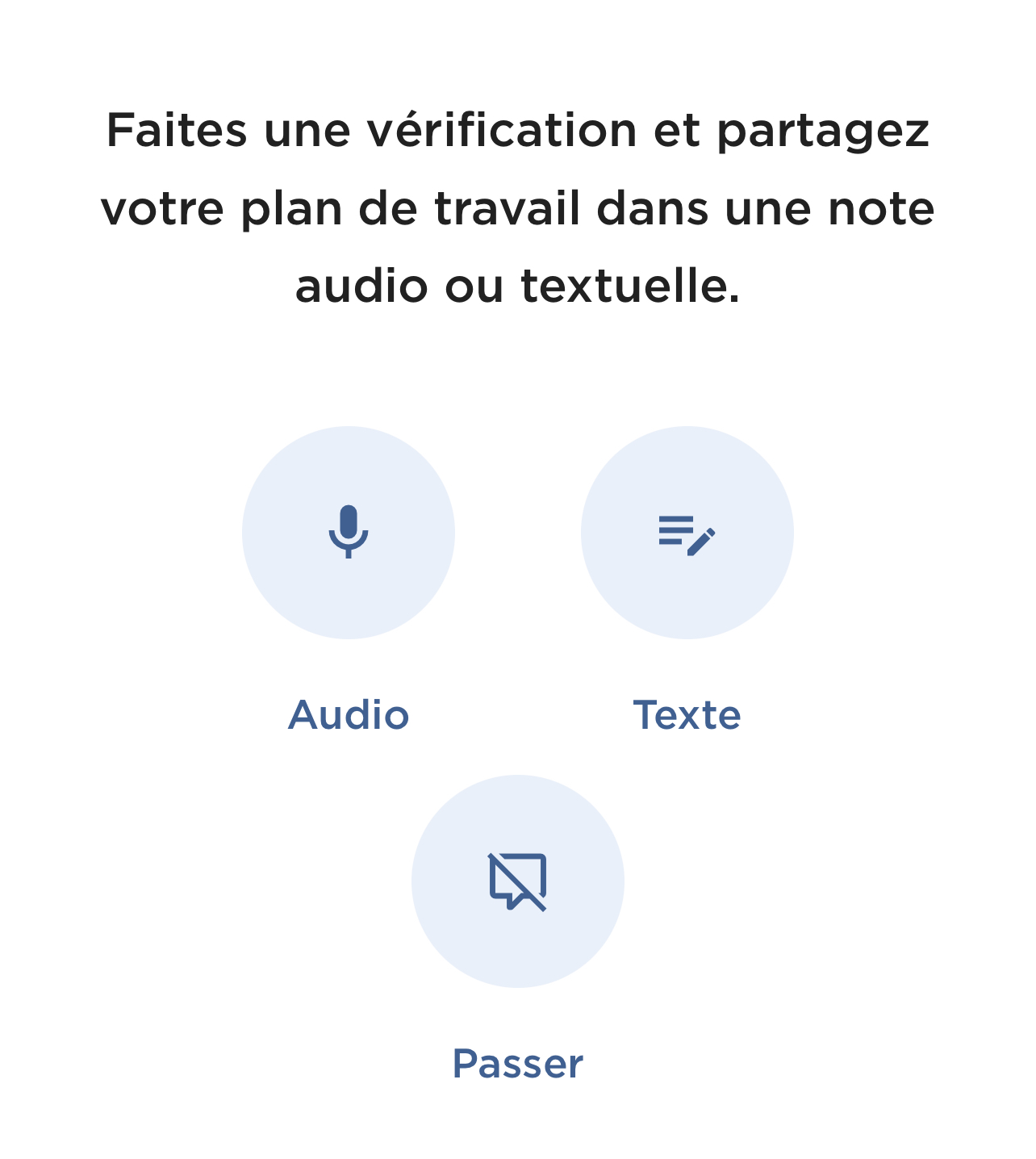Image resolution: width=1036 pixels, height=1159 pixels.
Task: Record an Audio note with the microphone
Action: pos(348,533)
